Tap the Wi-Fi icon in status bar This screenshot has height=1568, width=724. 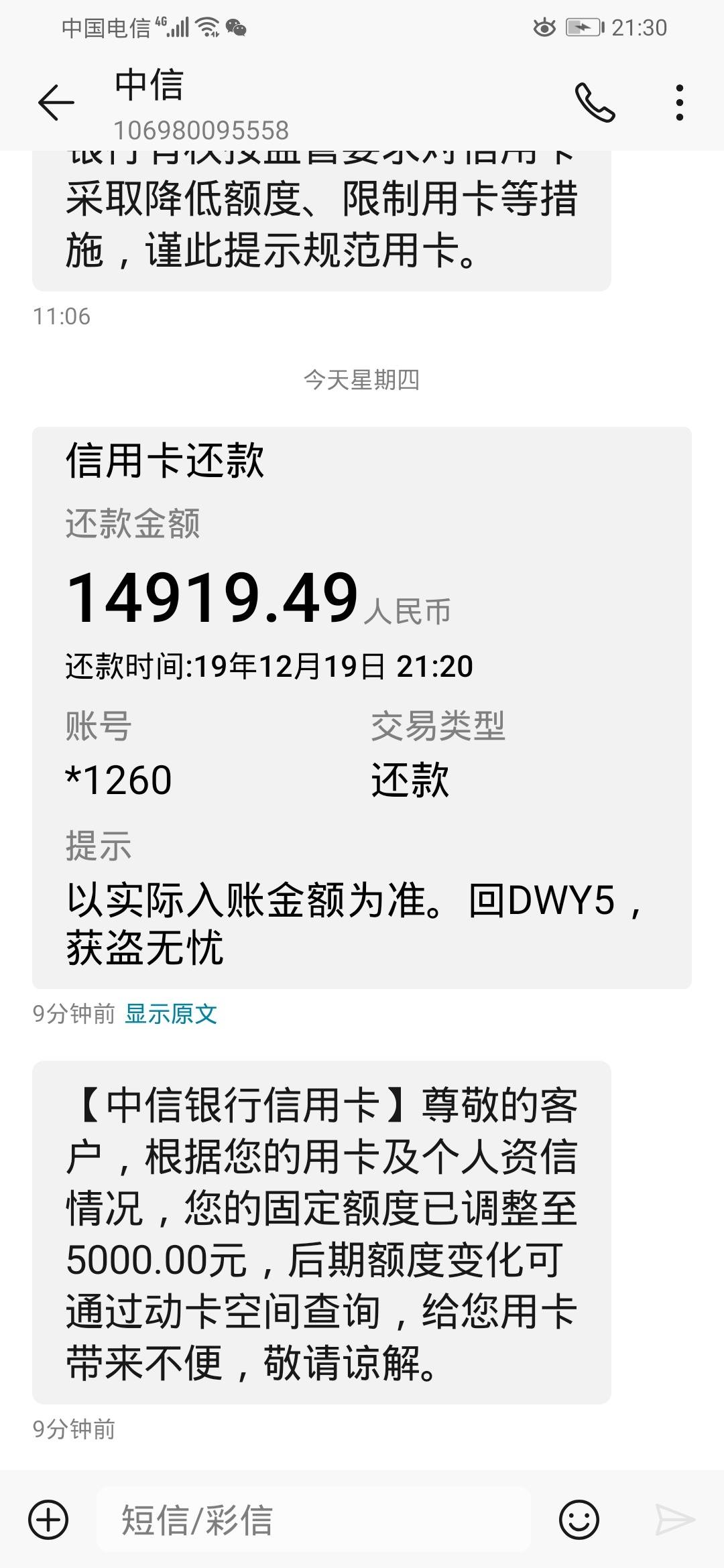pyautogui.click(x=208, y=27)
